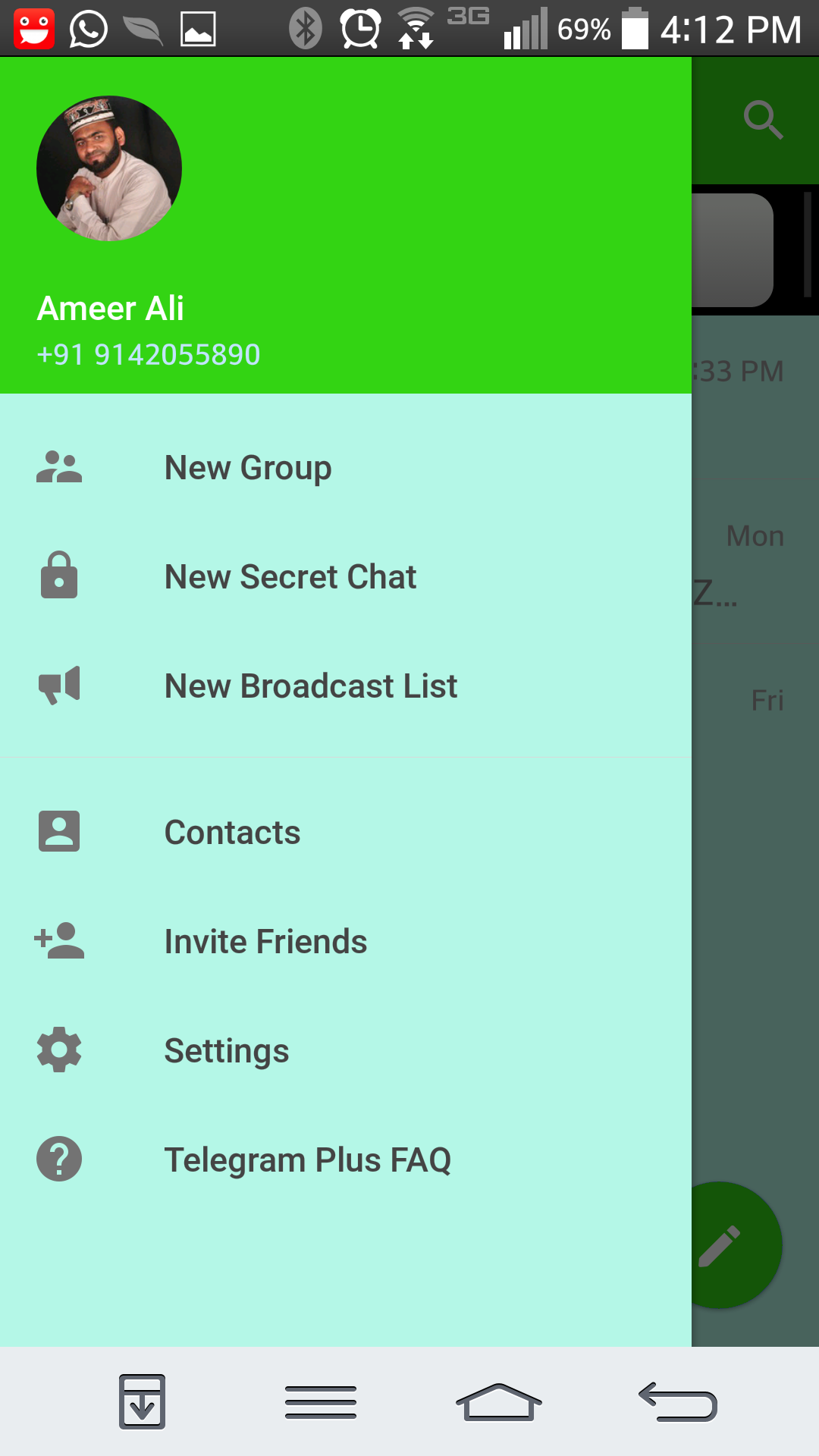Select Invite Friends
The width and height of the screenshot is (819, 1456).
(265, 942)
